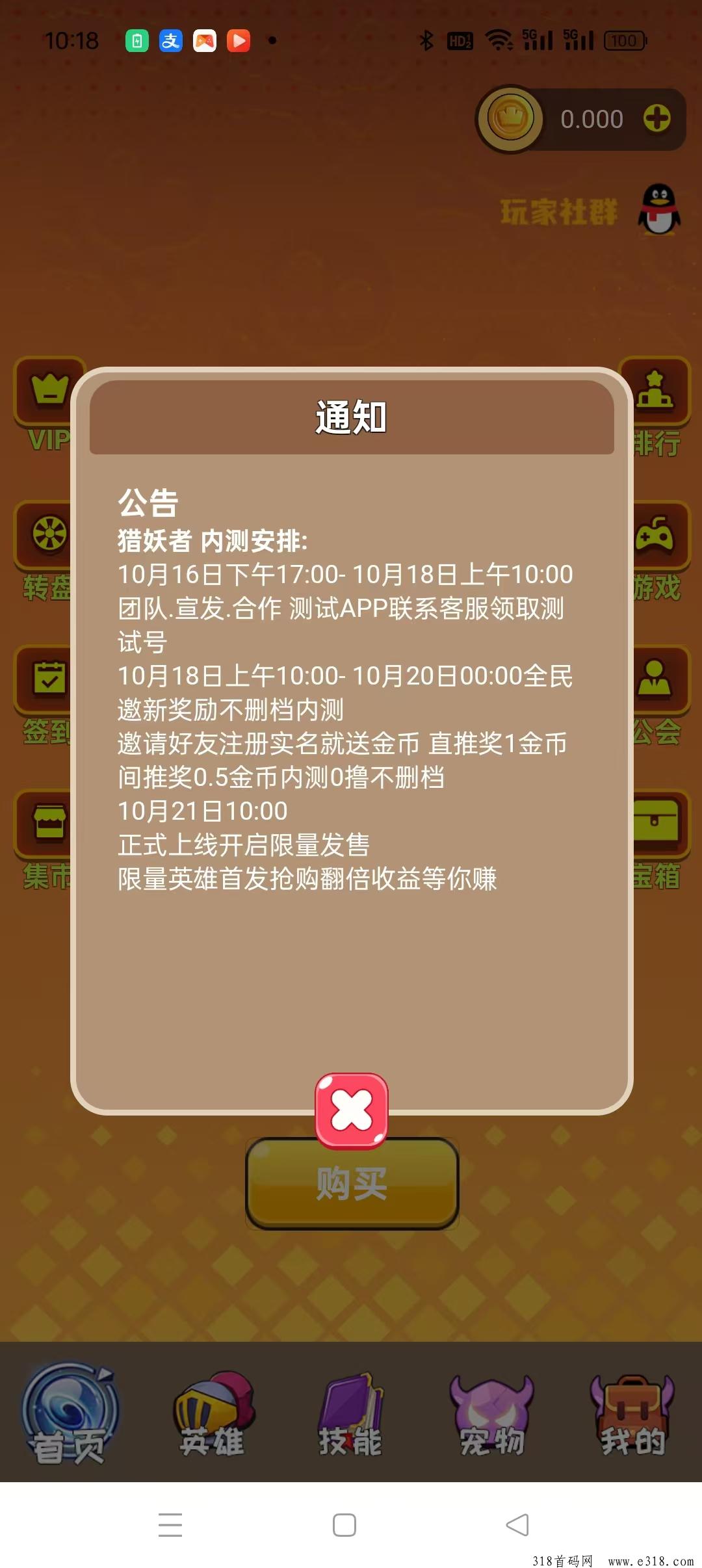Switch to the 我的 profile tab
This screenshot has width=702, height=1568.
(632, 1415)
